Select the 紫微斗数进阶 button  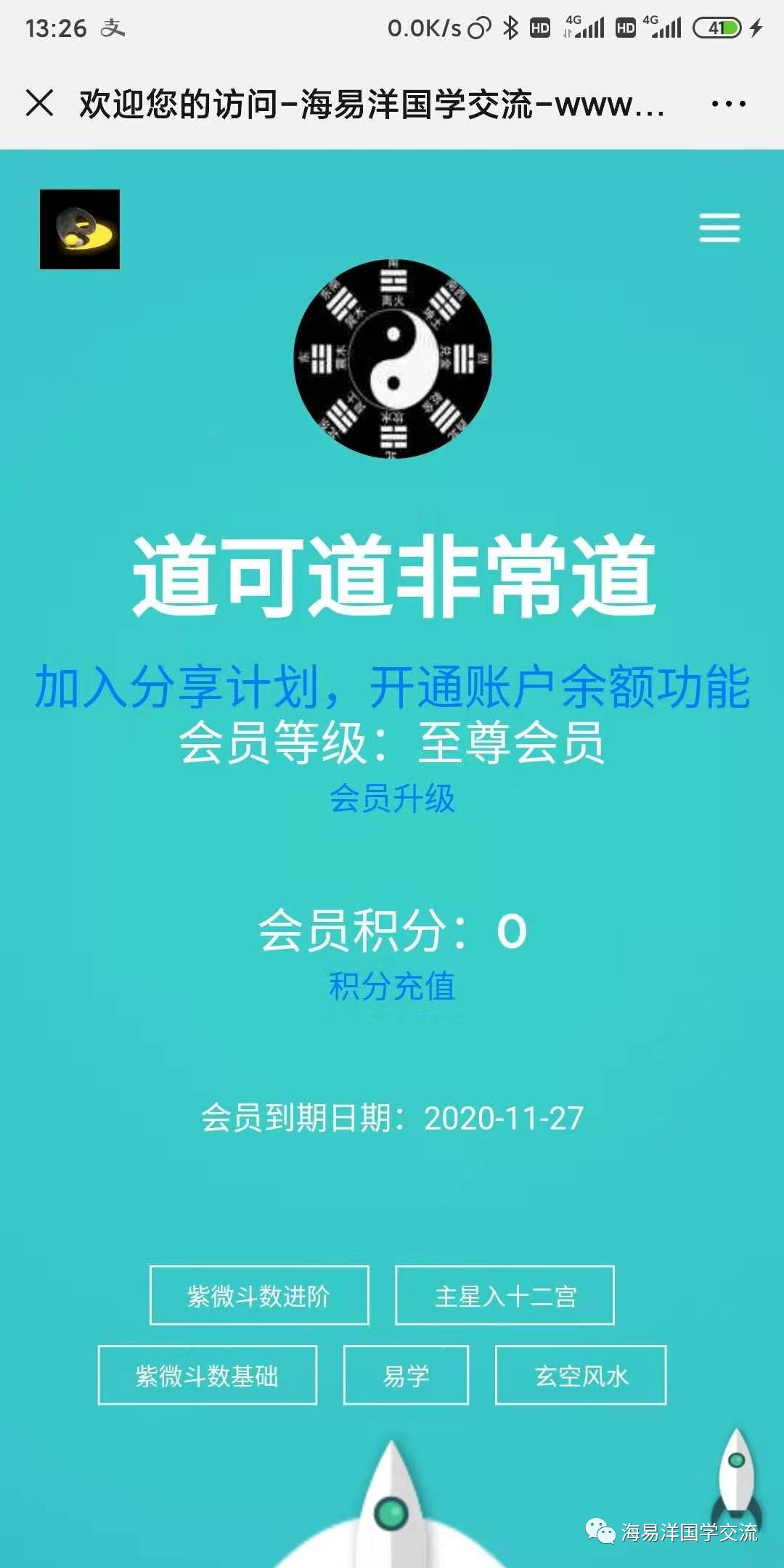pos(259,1296)
